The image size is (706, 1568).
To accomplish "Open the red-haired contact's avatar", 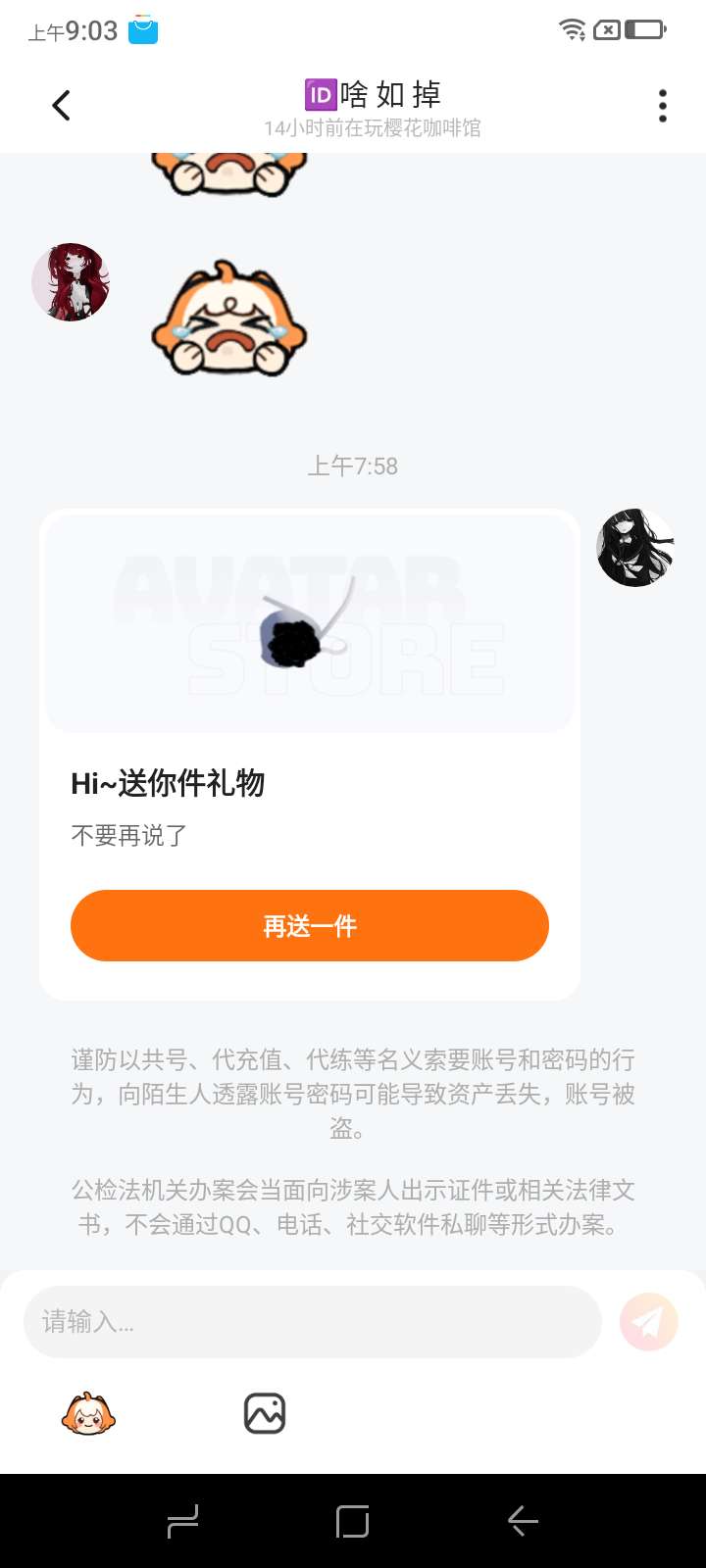I will (71, 282).
